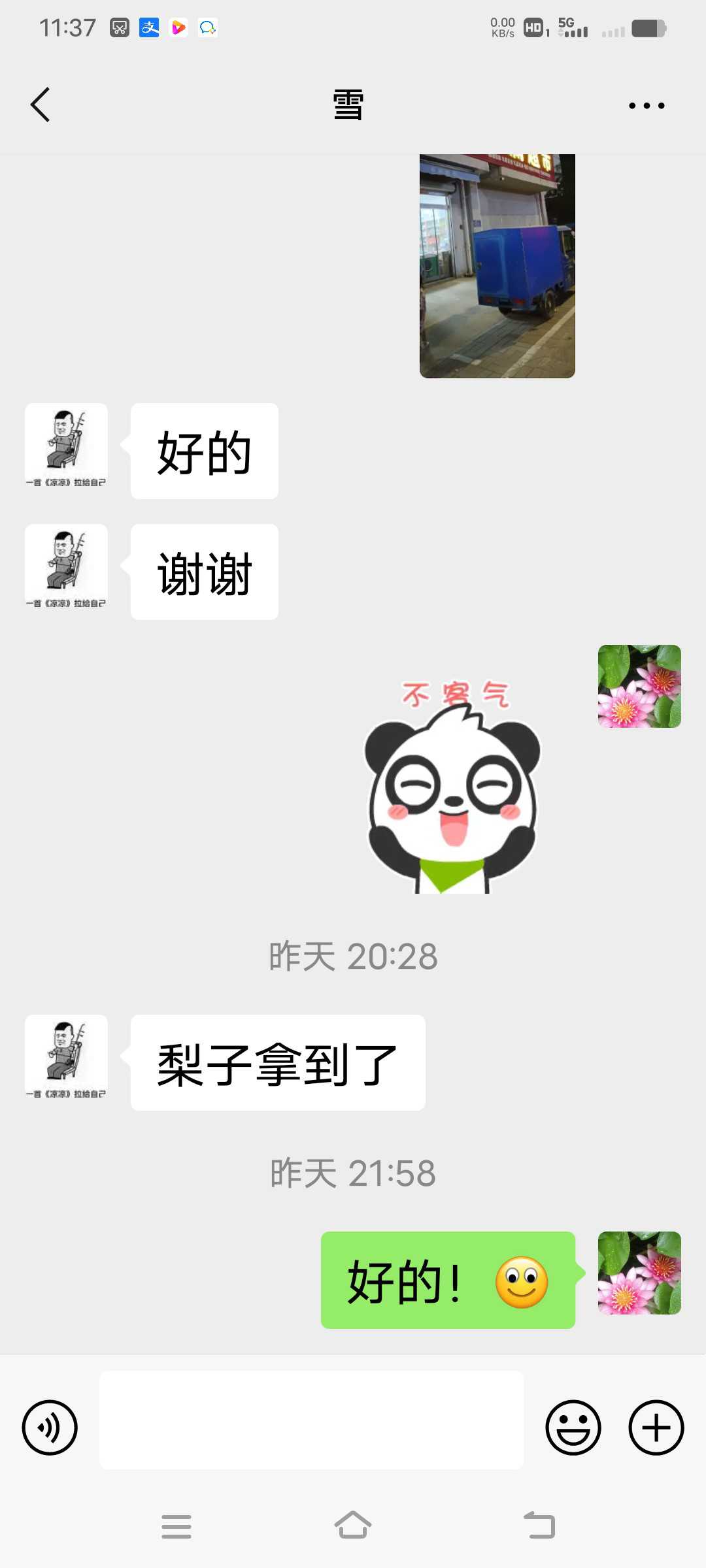Open the plus attachments menu
Screen dimensions: 706x1568
pos(656,1428)
